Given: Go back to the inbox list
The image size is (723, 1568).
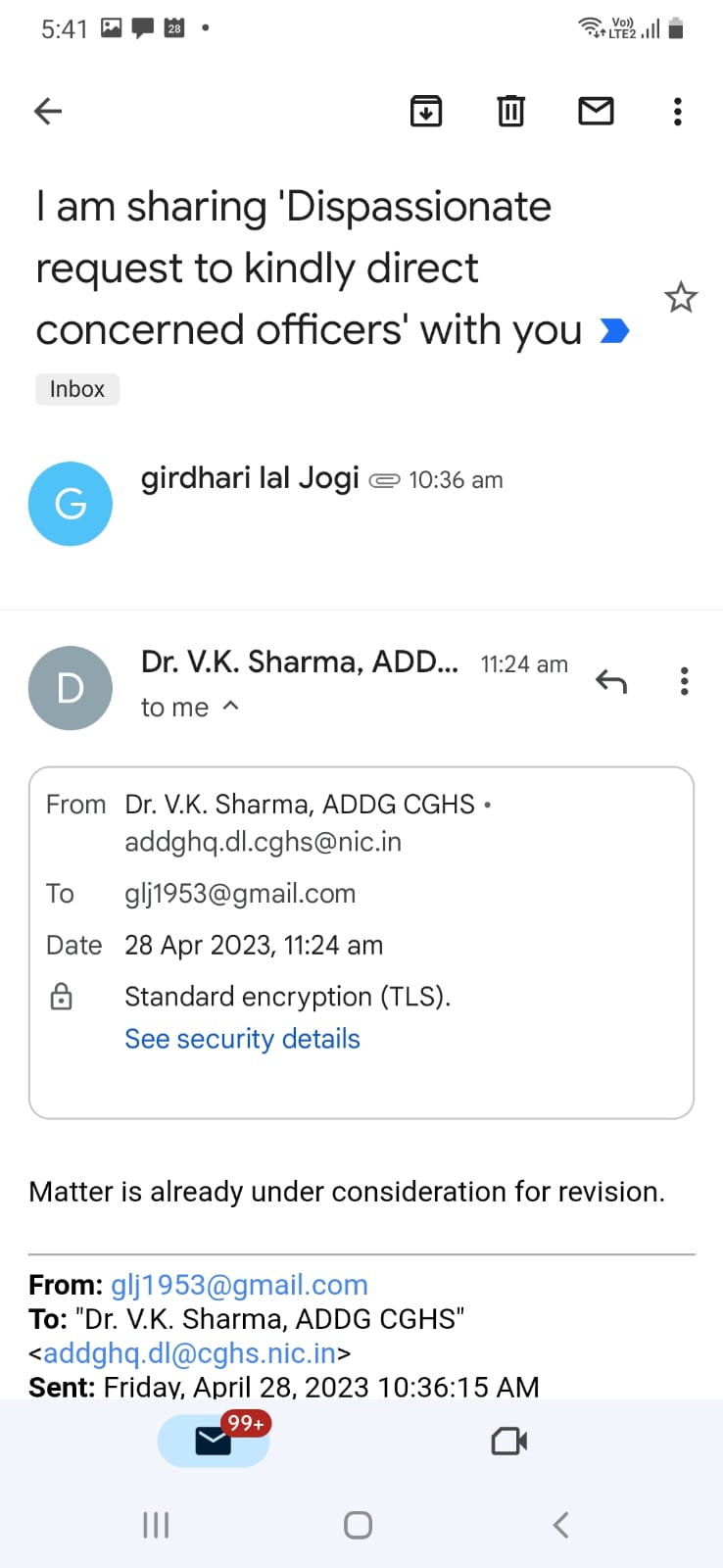Looking at the screenshot, I should (48, 112).
